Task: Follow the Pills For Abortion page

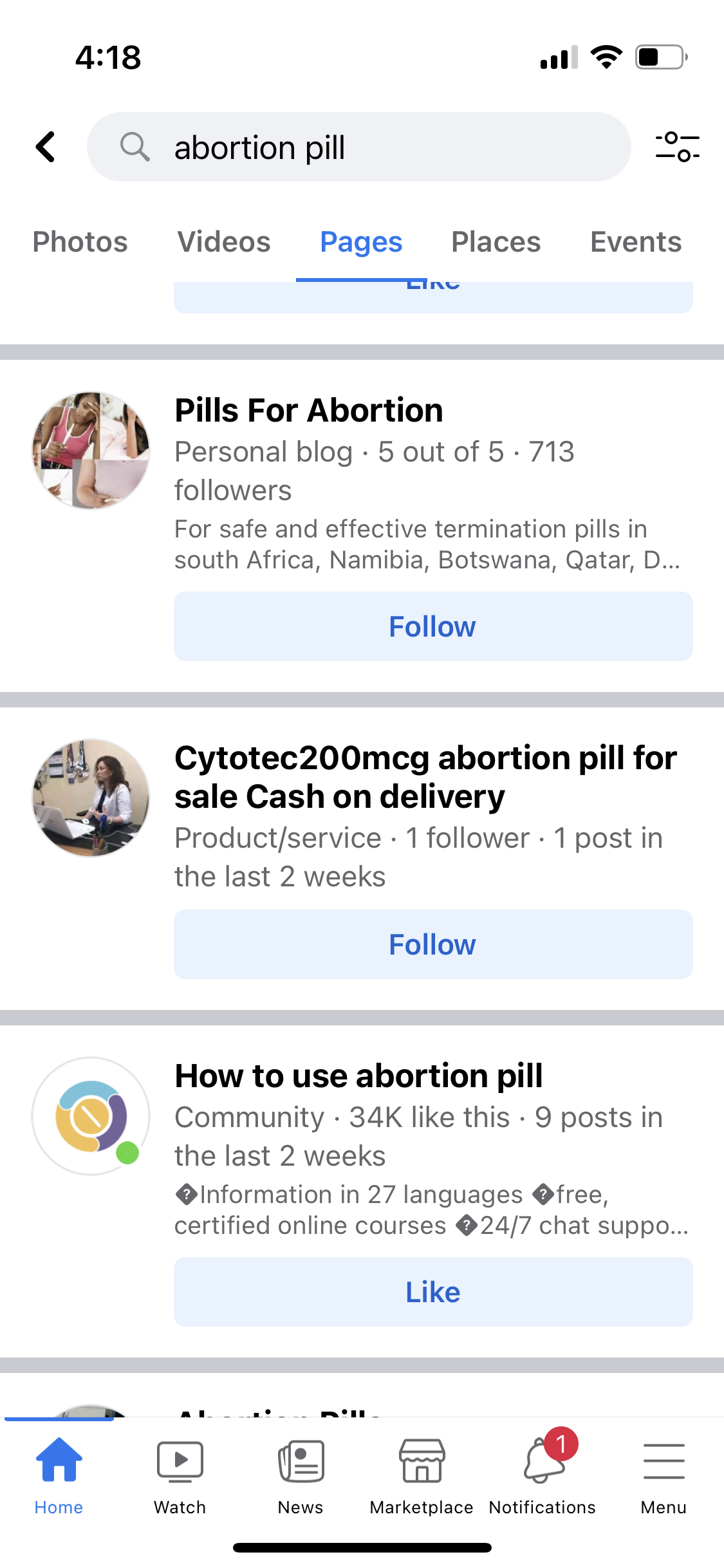Action: [x=432, y=626]
